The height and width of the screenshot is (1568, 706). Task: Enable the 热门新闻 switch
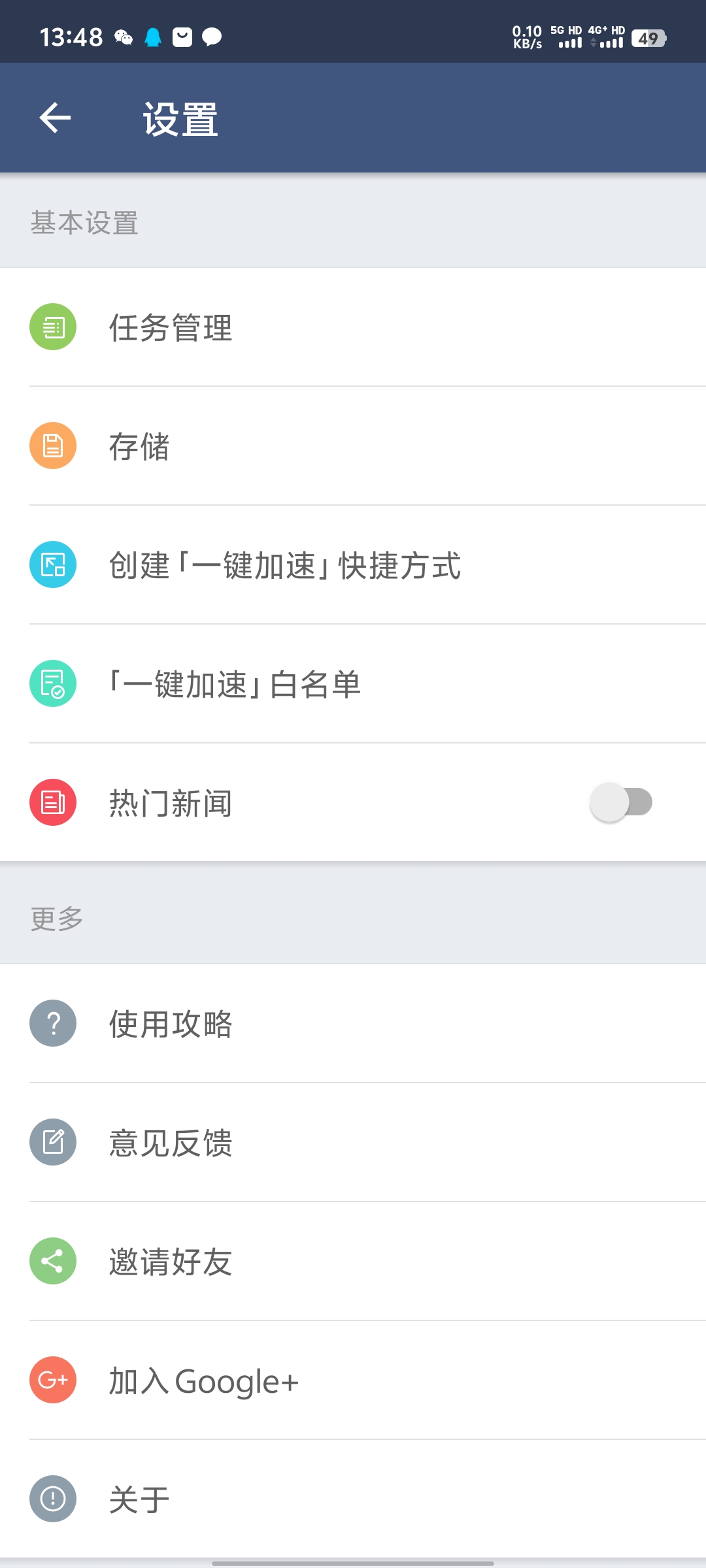621,802
